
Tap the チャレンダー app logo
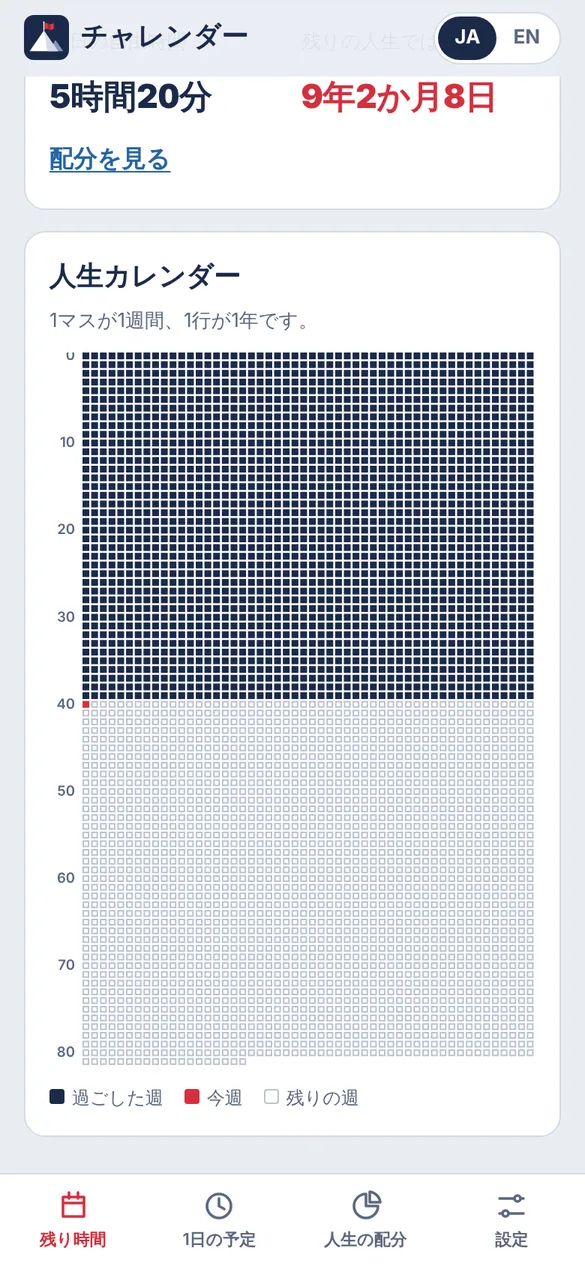[x=46, y=38]
